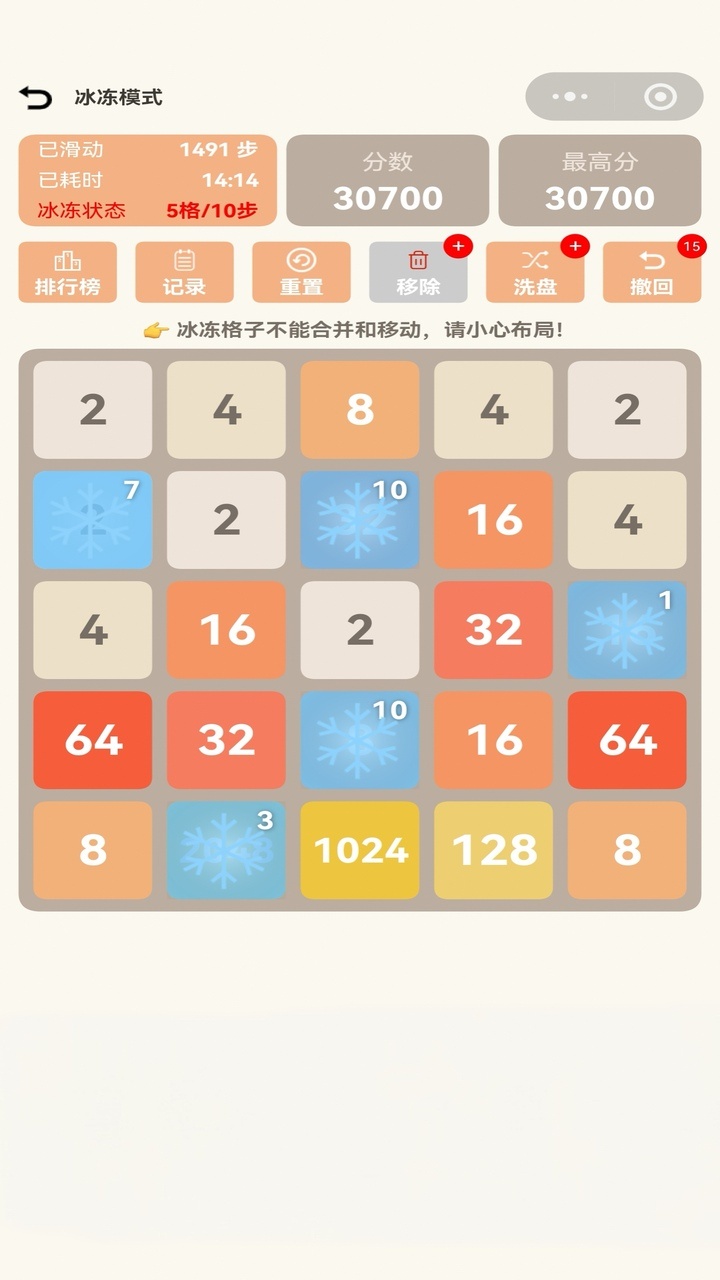Undo the last move with 撤回
This screenshot has height=1280, width=720.
click(652, 272)
